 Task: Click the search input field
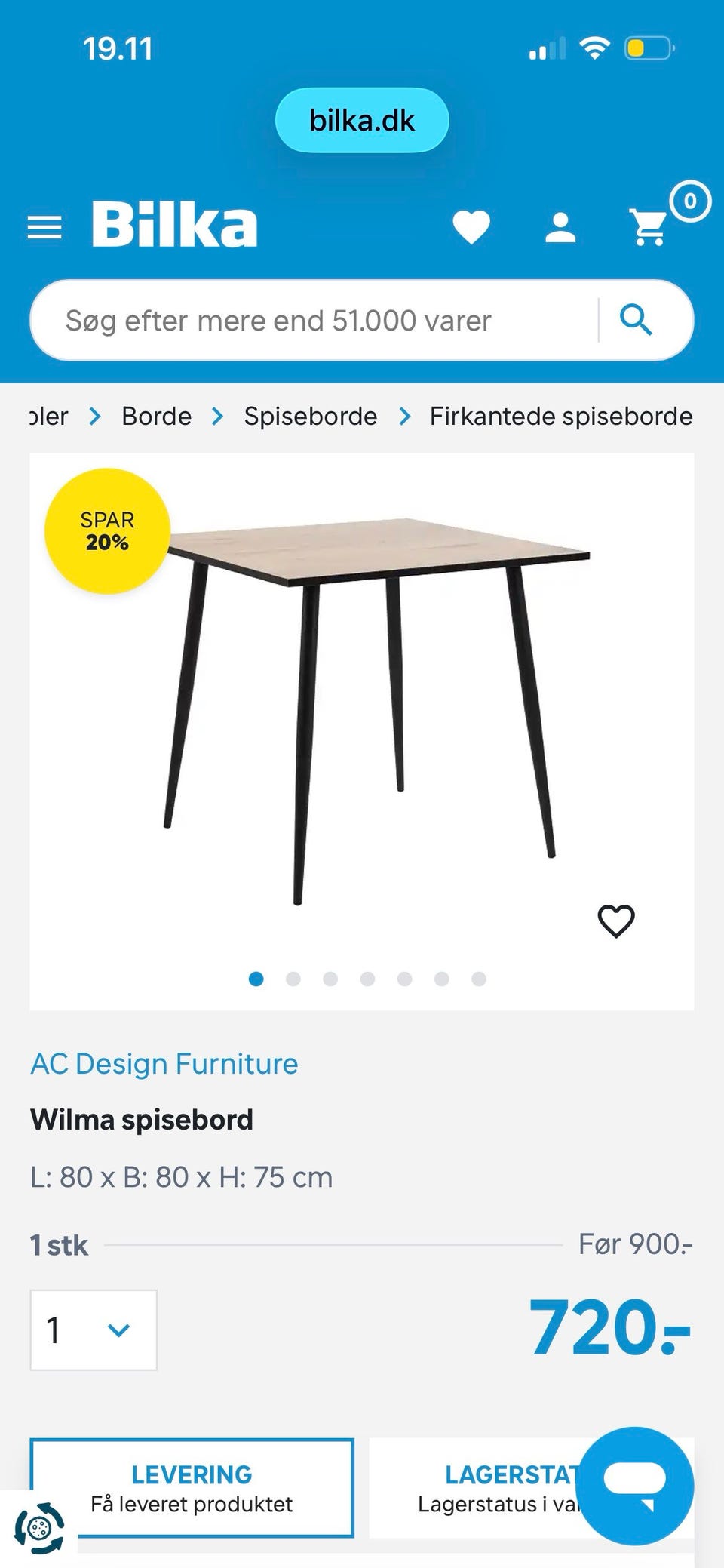[x=302, y=319]
